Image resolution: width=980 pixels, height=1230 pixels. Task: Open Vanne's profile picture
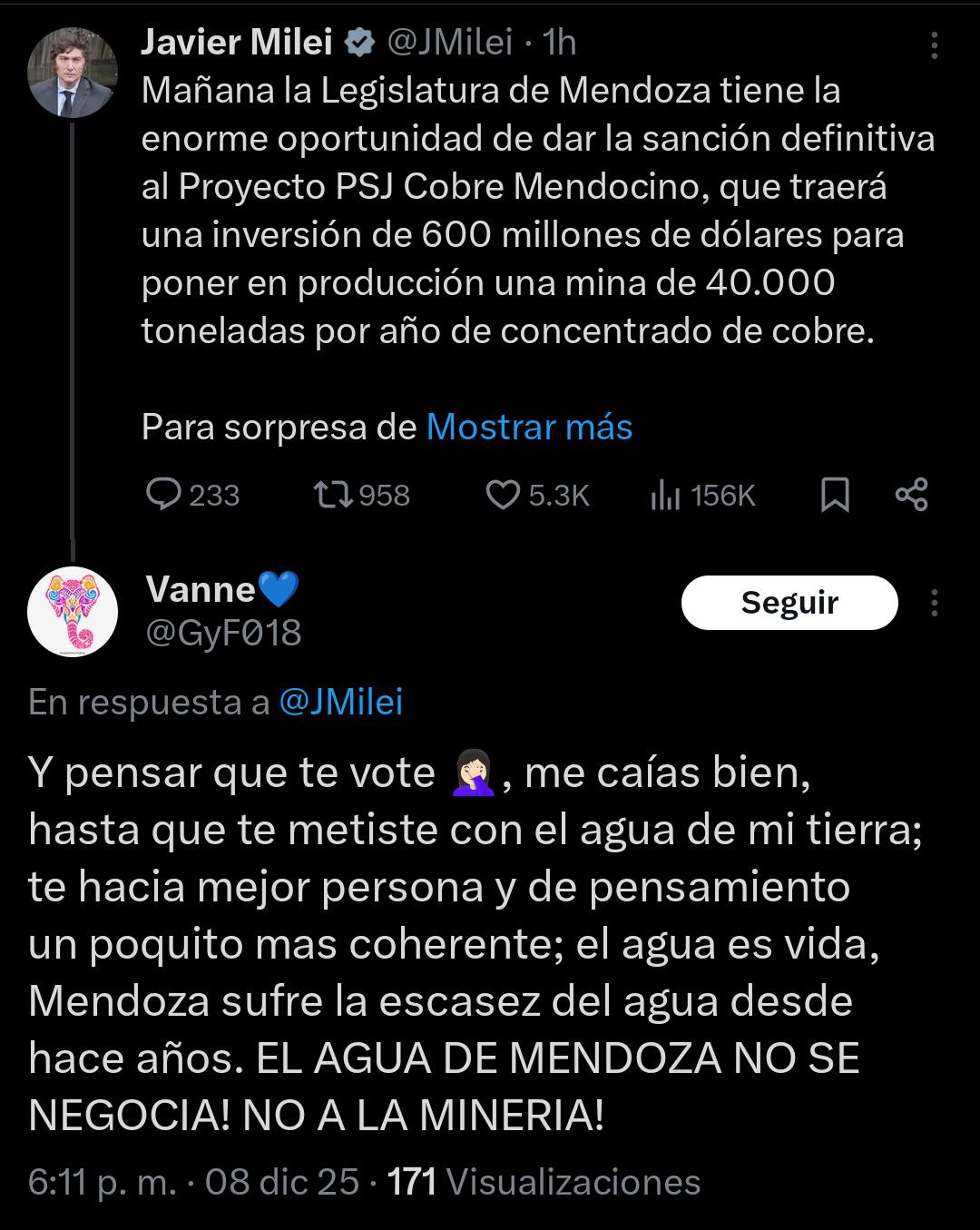click(72, 613)
